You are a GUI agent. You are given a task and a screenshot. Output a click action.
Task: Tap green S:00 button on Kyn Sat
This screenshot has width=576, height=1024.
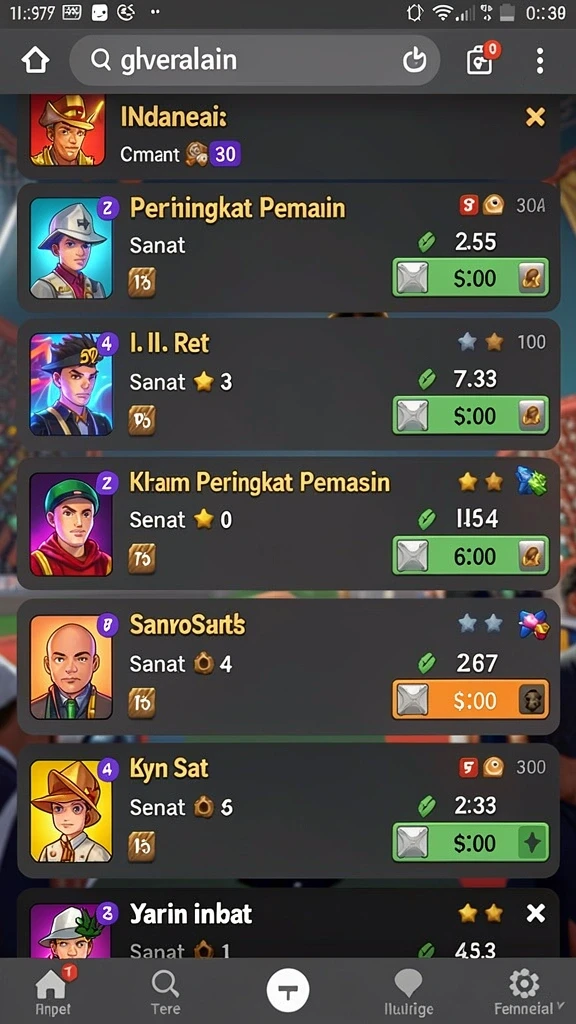coord(470,842)
